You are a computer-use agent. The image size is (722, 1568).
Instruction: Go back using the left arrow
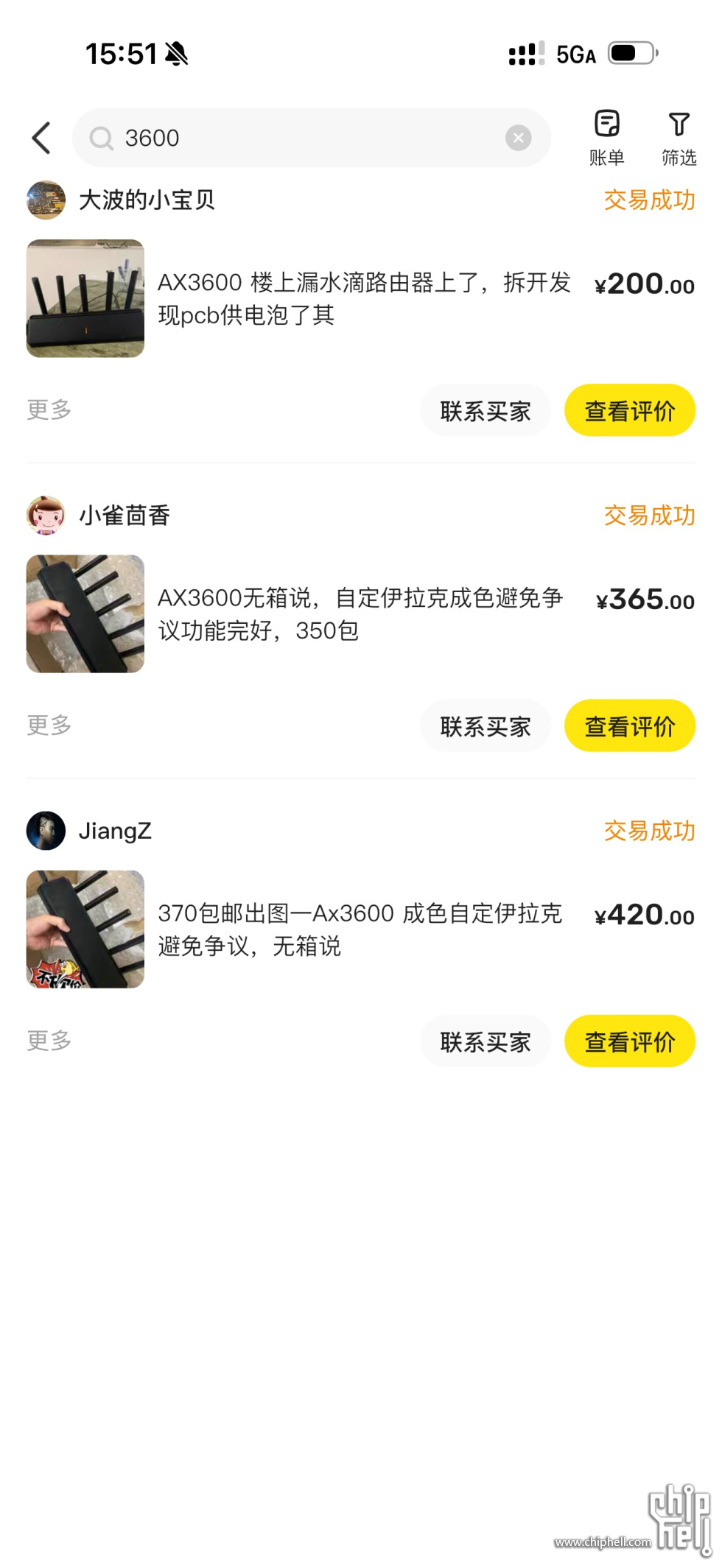pyautogui.click(x=42, y=138)
